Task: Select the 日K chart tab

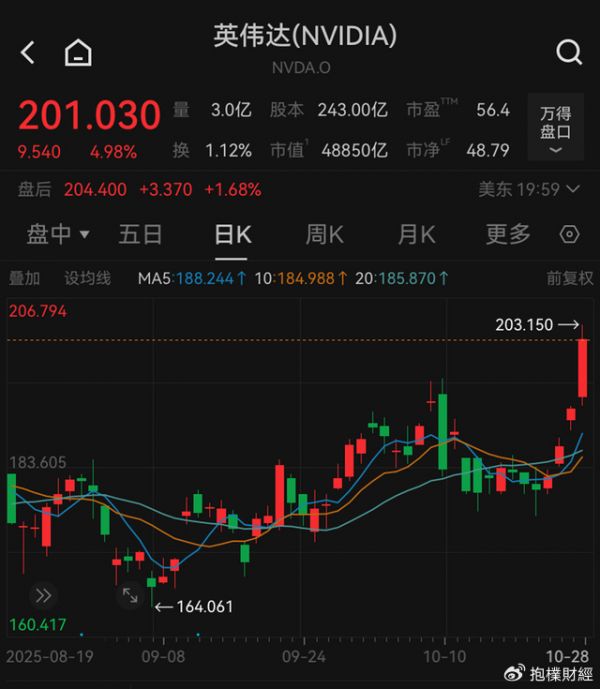Action: pyautogui.click(x=233, y=234)
